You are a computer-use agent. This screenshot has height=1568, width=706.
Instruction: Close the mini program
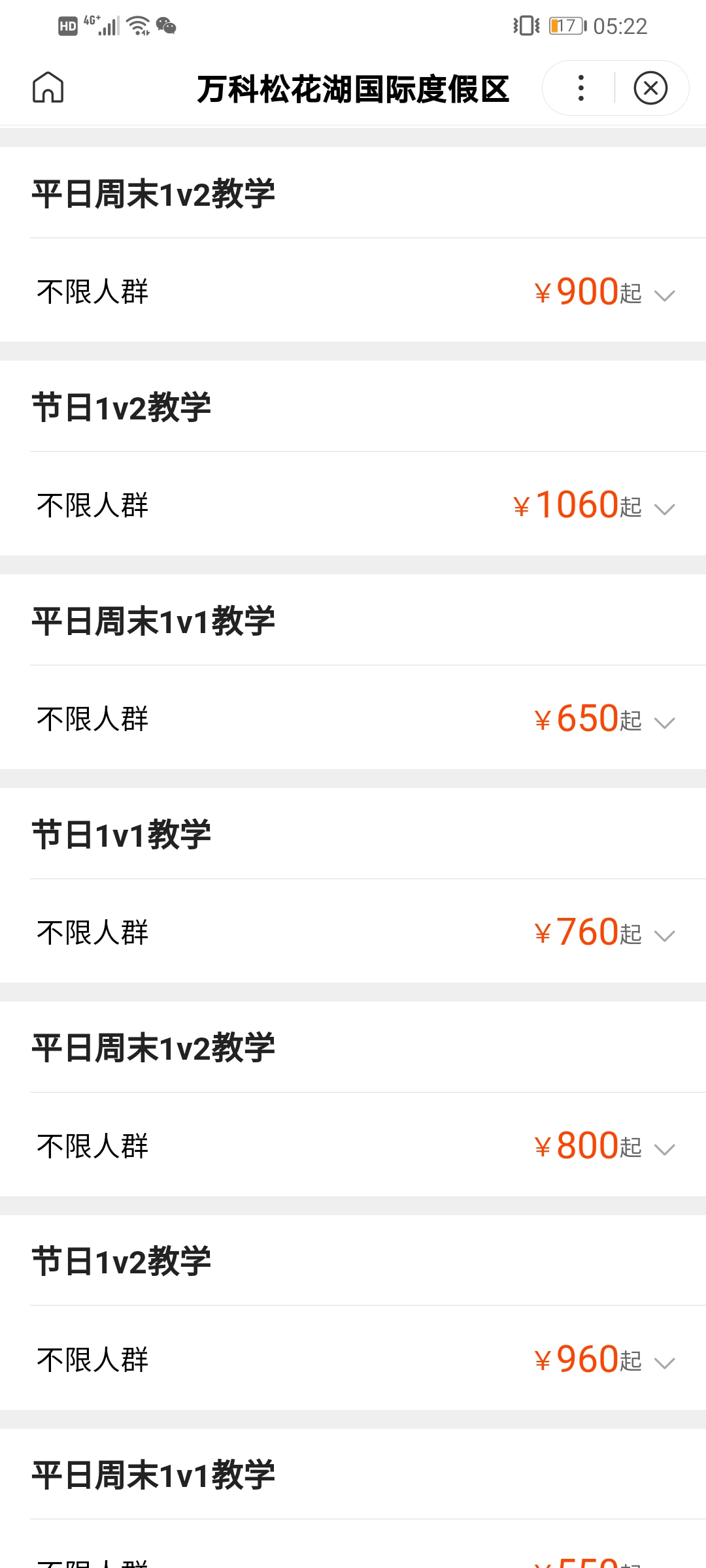(x=650, y=88)
